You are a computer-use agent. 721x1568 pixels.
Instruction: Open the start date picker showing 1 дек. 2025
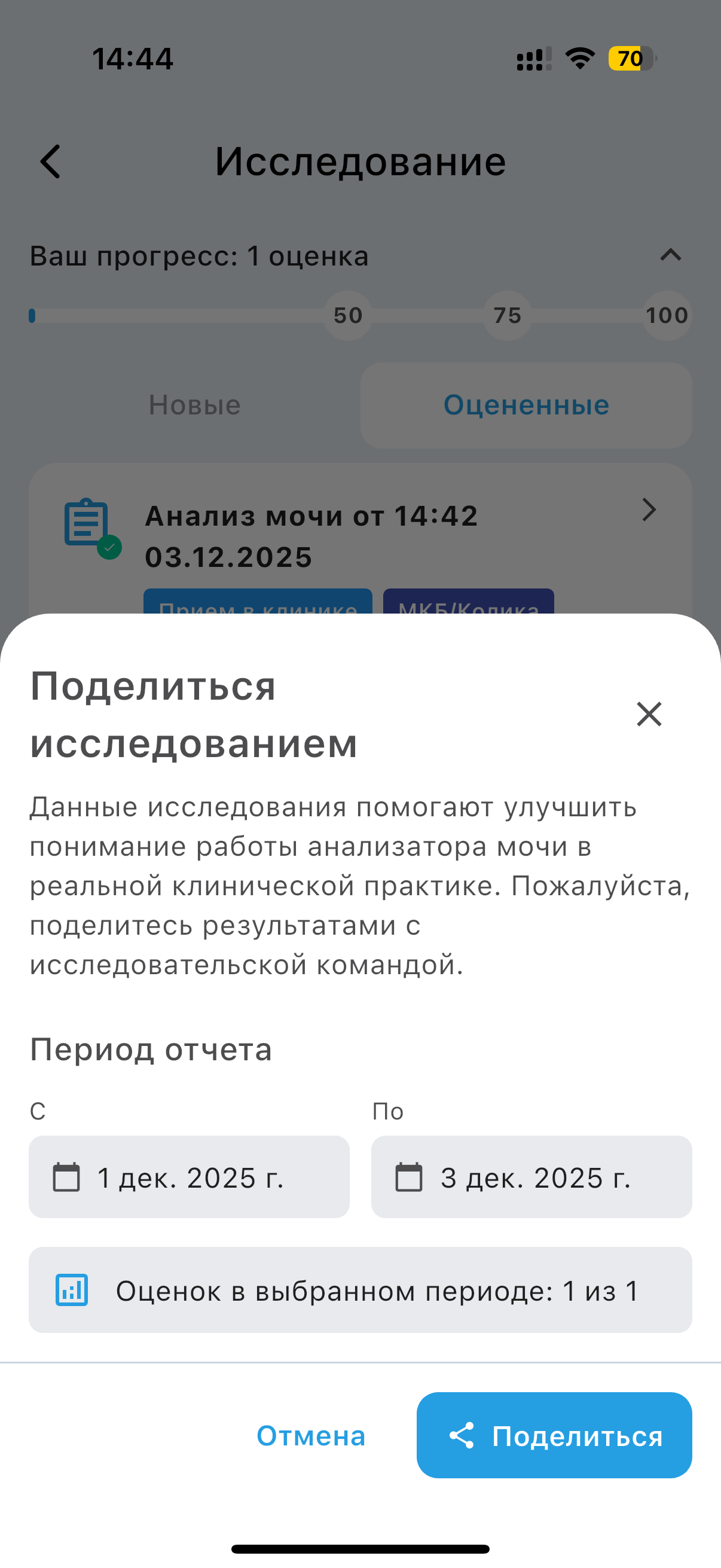click(190, 1177)
